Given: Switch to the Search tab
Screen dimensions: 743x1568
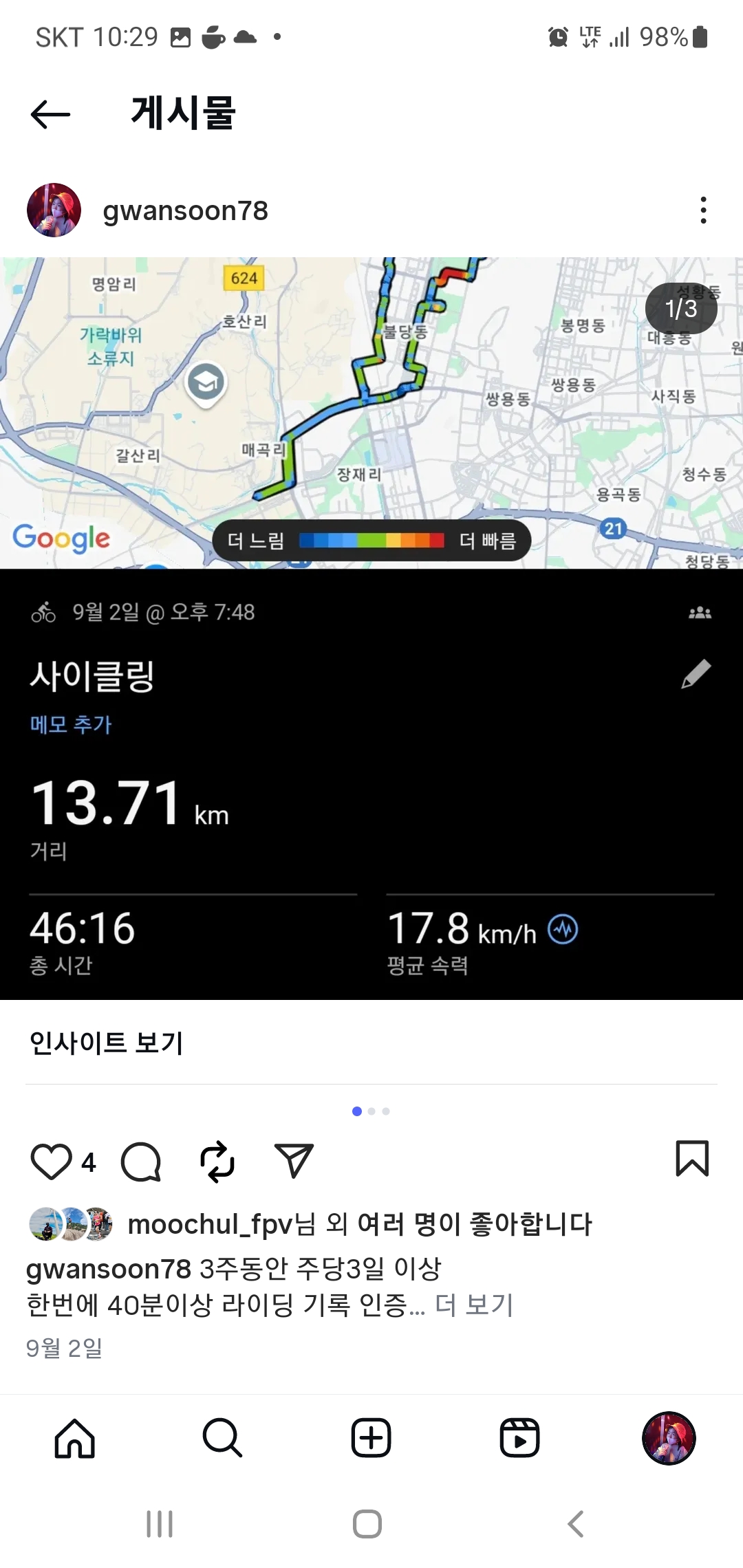Looking at the screenshot, I should 223,1438.
